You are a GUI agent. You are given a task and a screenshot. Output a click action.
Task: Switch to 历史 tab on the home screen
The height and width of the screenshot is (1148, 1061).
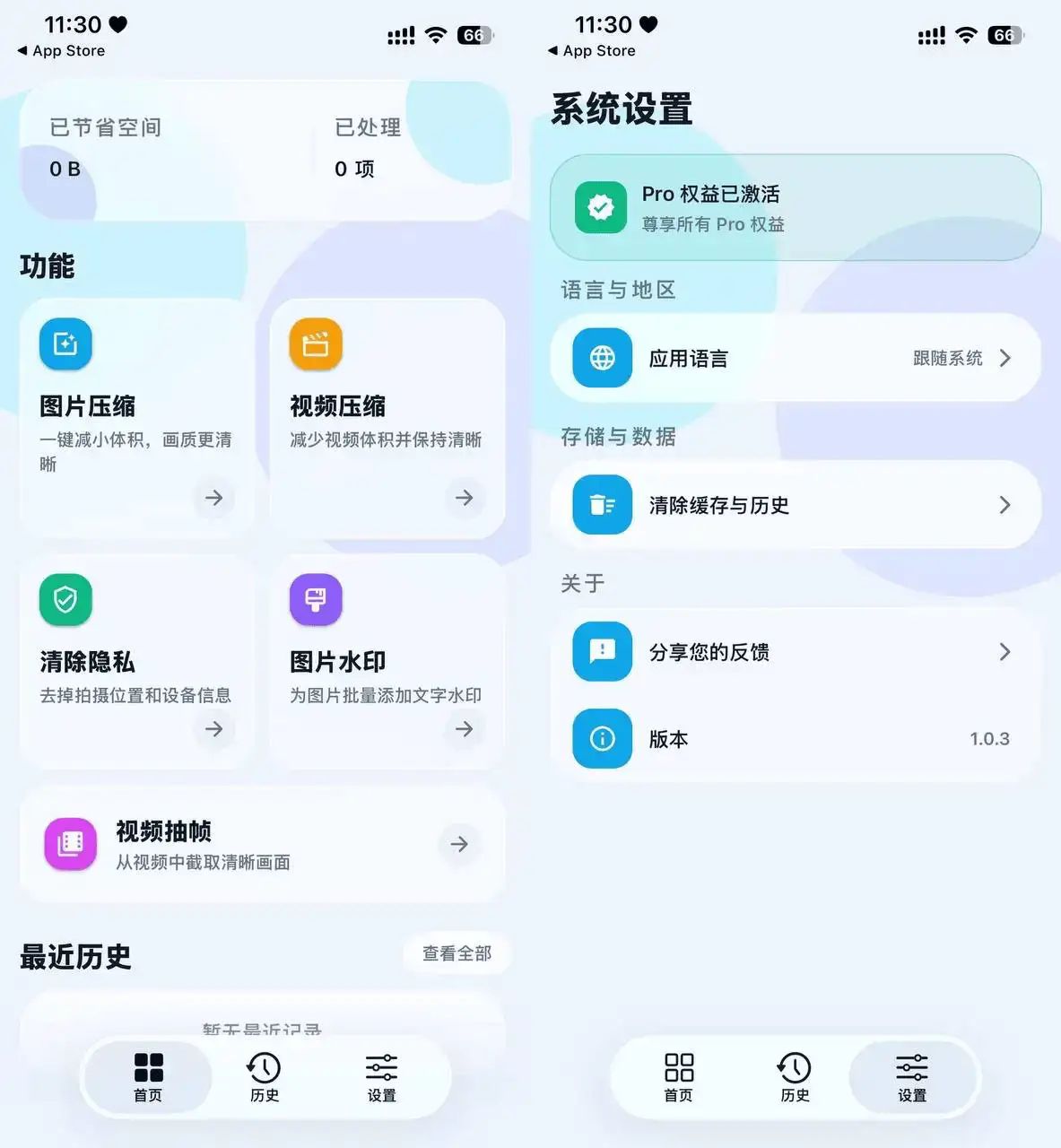pyautogui.click(x=265, y=1076)
